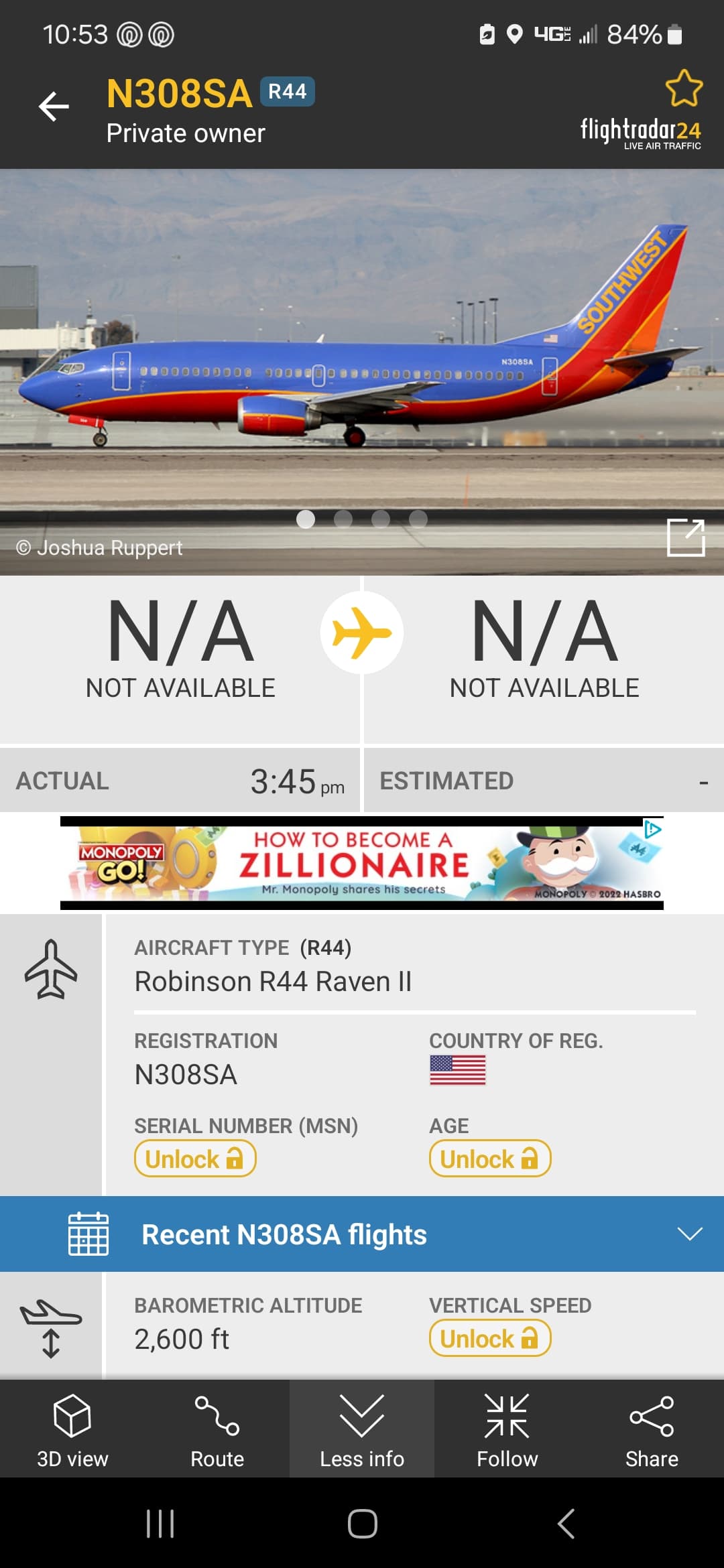Go back using the top arrow
The image size is (724, 1568).
point(54,107)
